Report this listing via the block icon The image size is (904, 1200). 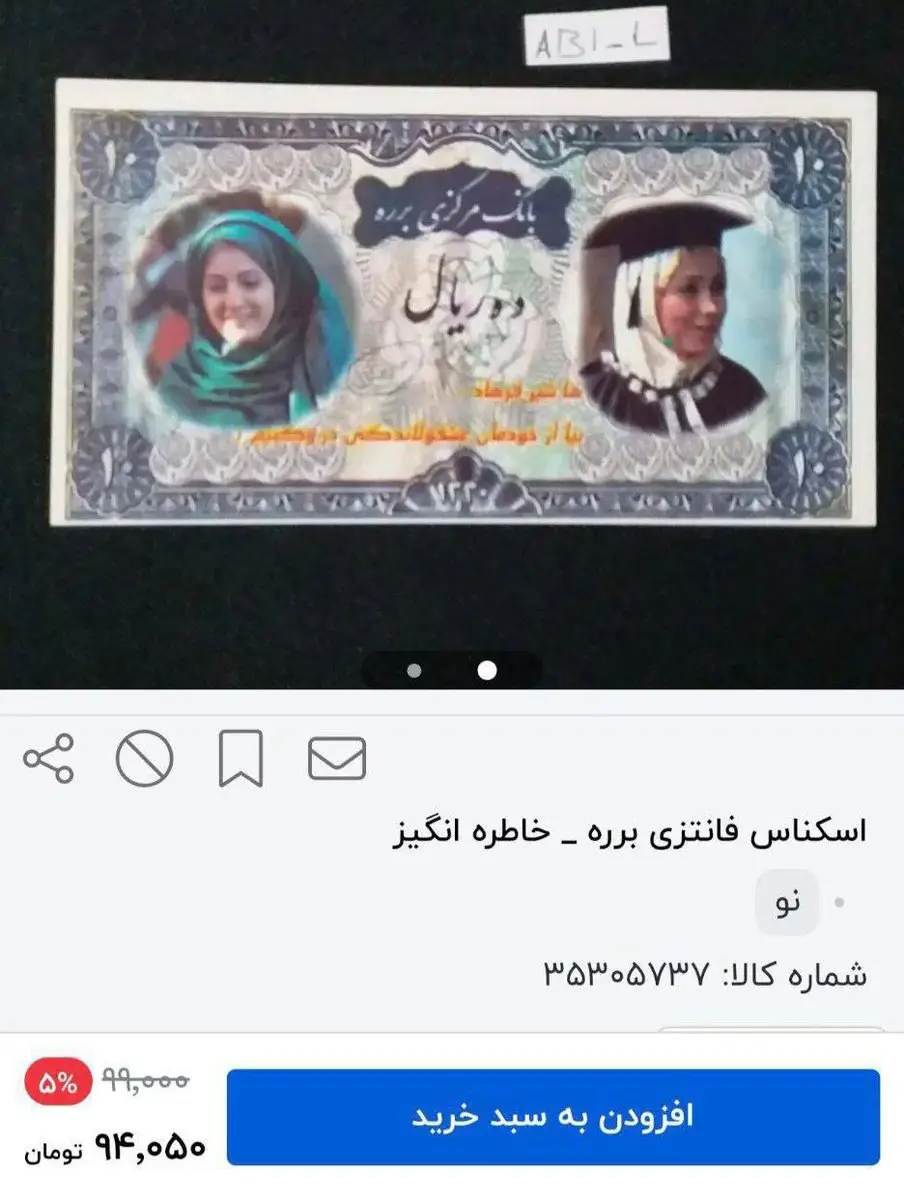[144, 758]
